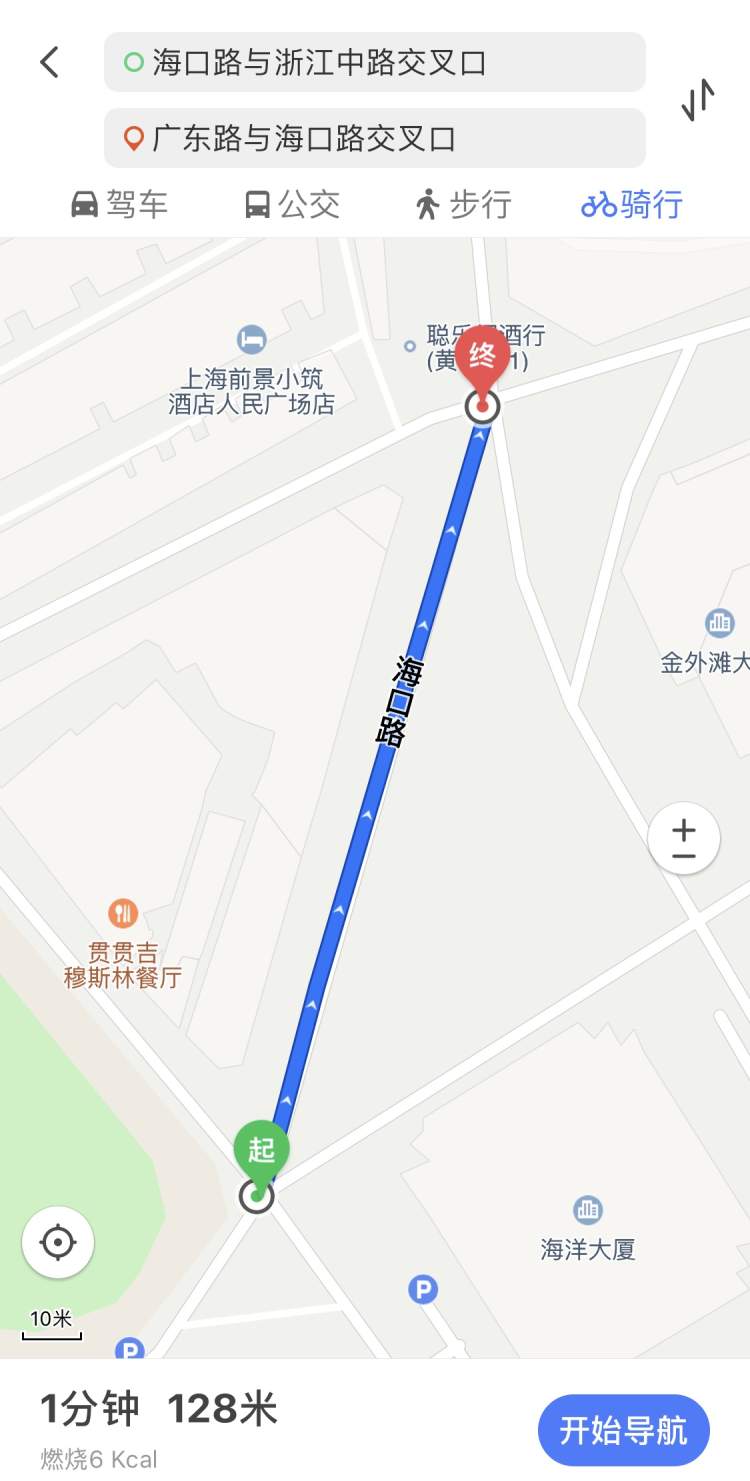Go back using the top-left arrow

[49, 62]
